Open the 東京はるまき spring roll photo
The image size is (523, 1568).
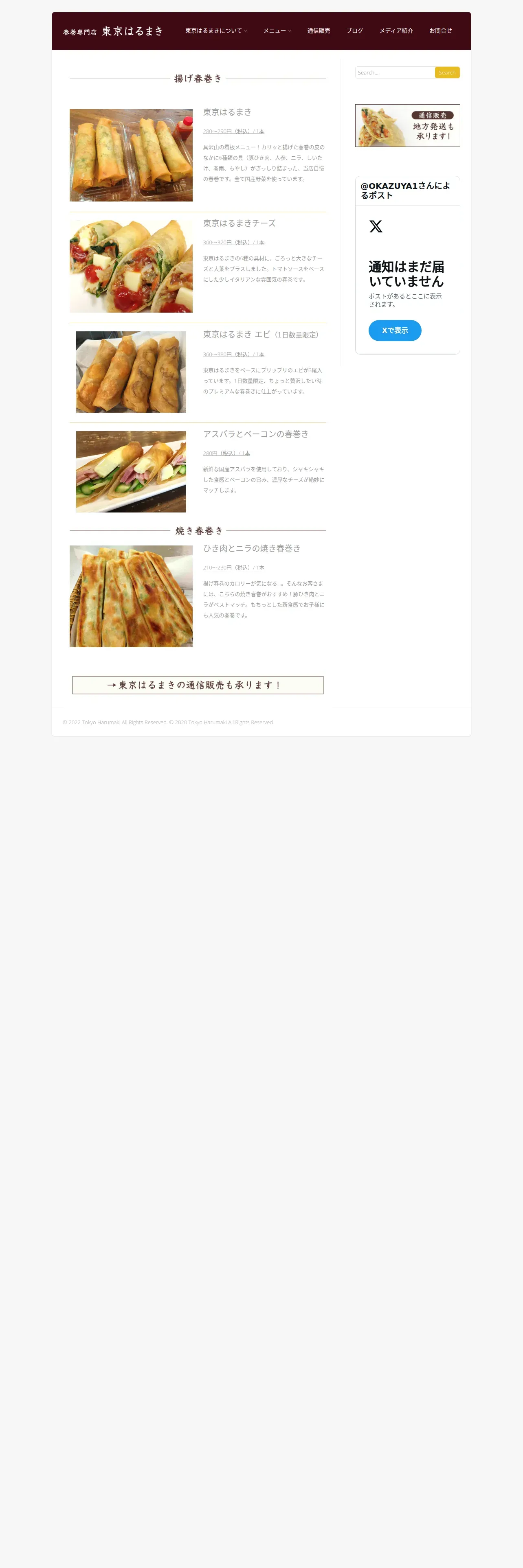click(131, 155)
